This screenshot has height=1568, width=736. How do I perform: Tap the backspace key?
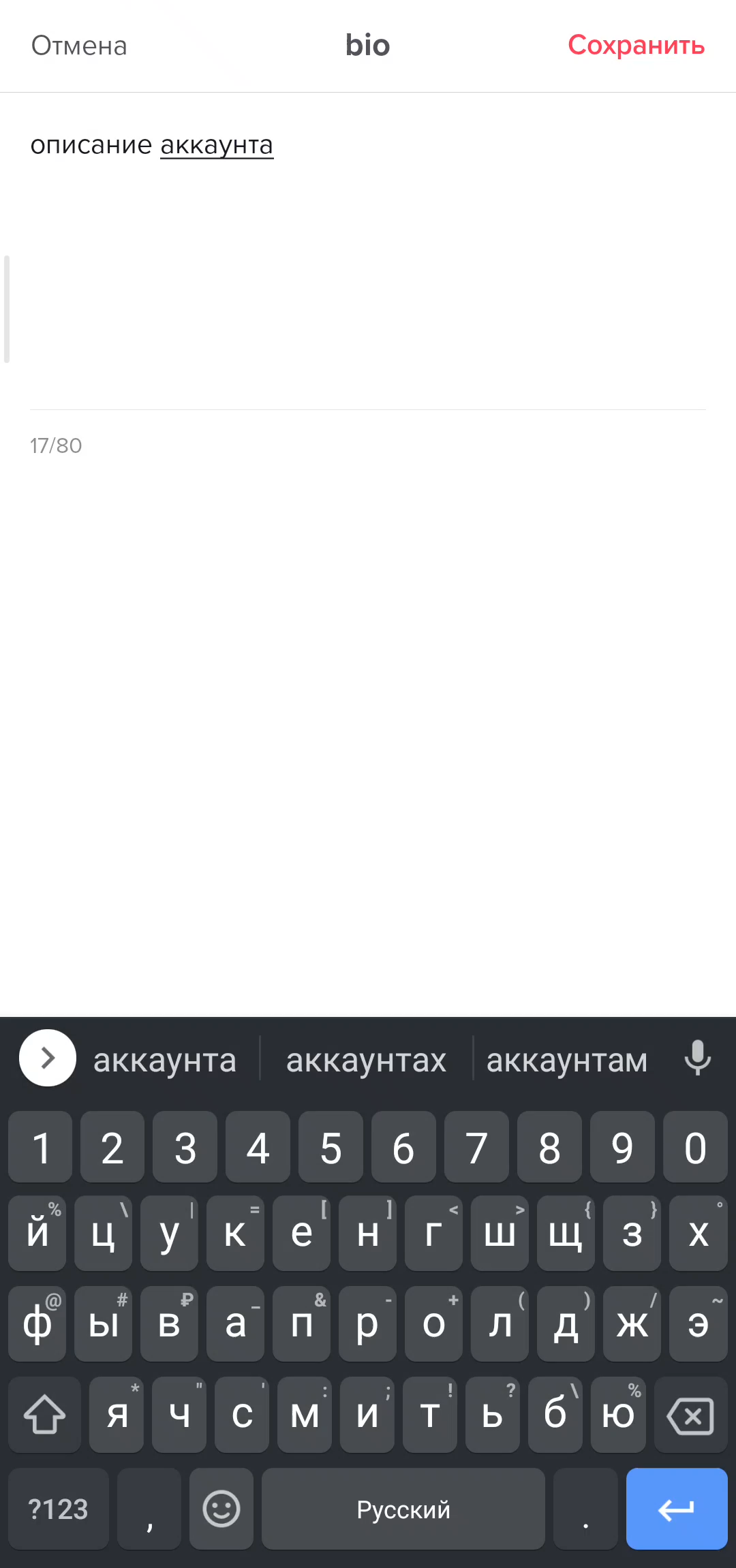tap(690, 1415)
